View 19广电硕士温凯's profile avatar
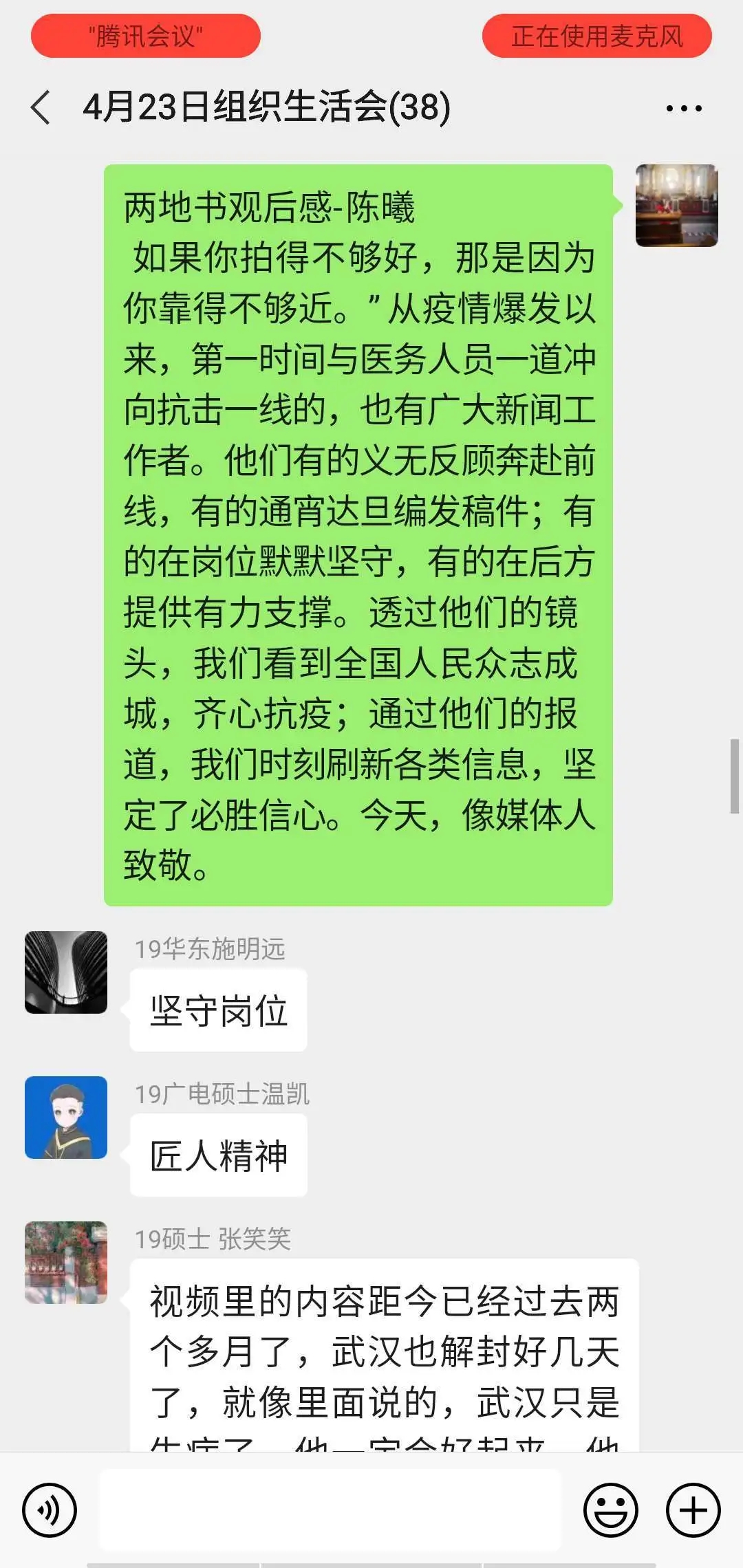The height and width of the screenshot is (1568, 743). 66,1118
